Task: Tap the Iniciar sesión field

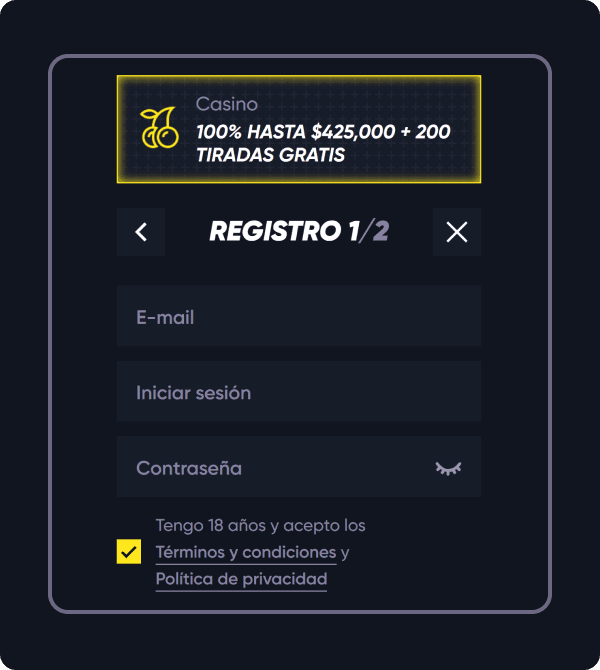Action: click(x=298, y=392)
